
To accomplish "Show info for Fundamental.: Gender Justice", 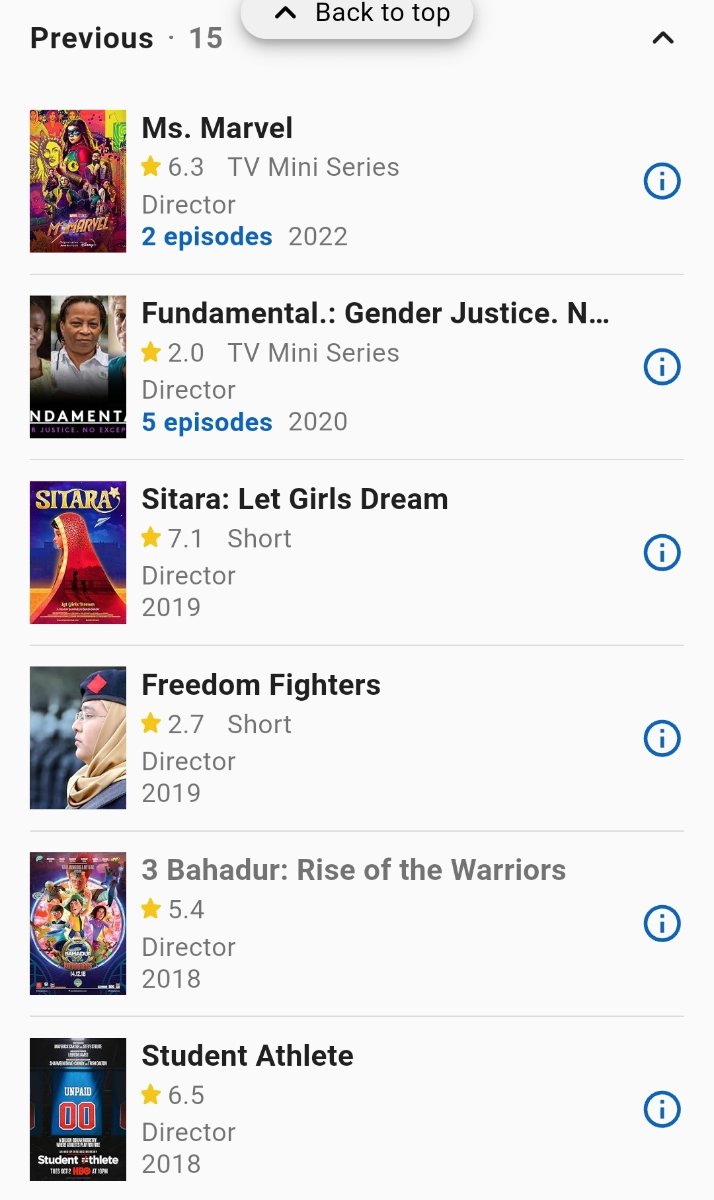I will click(661, 367).
